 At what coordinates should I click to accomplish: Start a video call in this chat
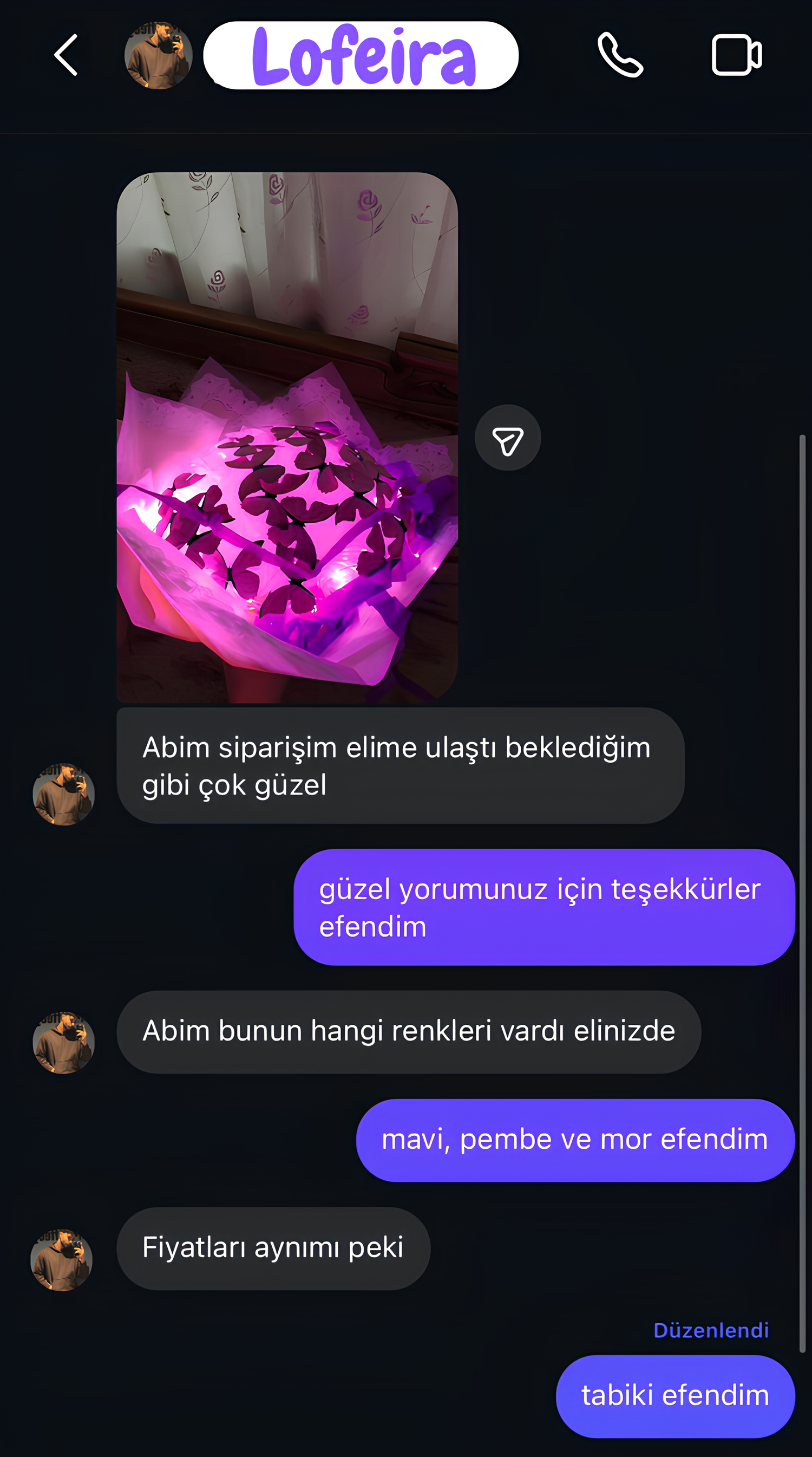click(736, 55)
